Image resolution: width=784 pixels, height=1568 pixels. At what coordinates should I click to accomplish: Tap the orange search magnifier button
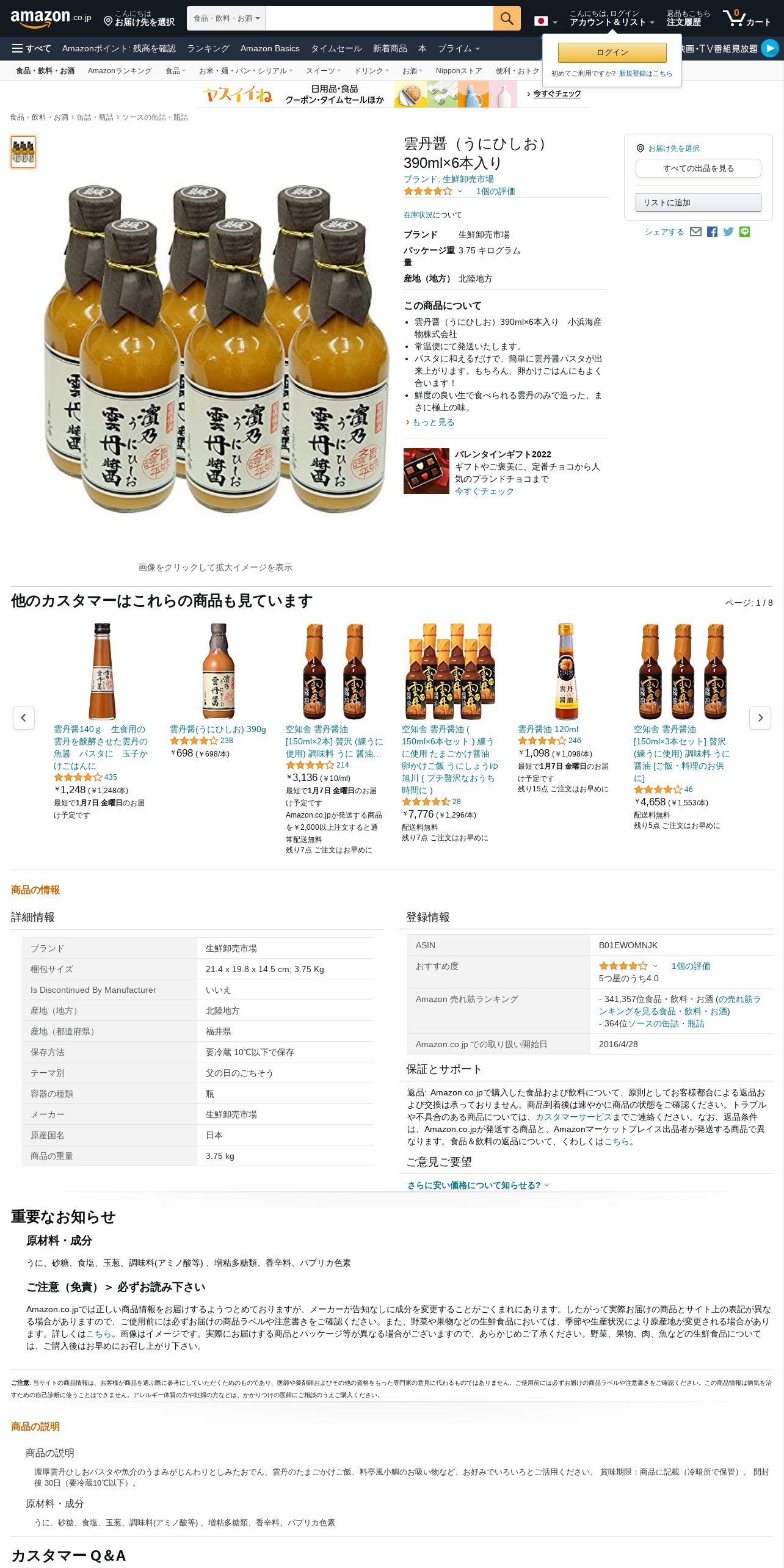pyautogui.click(x=507, y=18)
